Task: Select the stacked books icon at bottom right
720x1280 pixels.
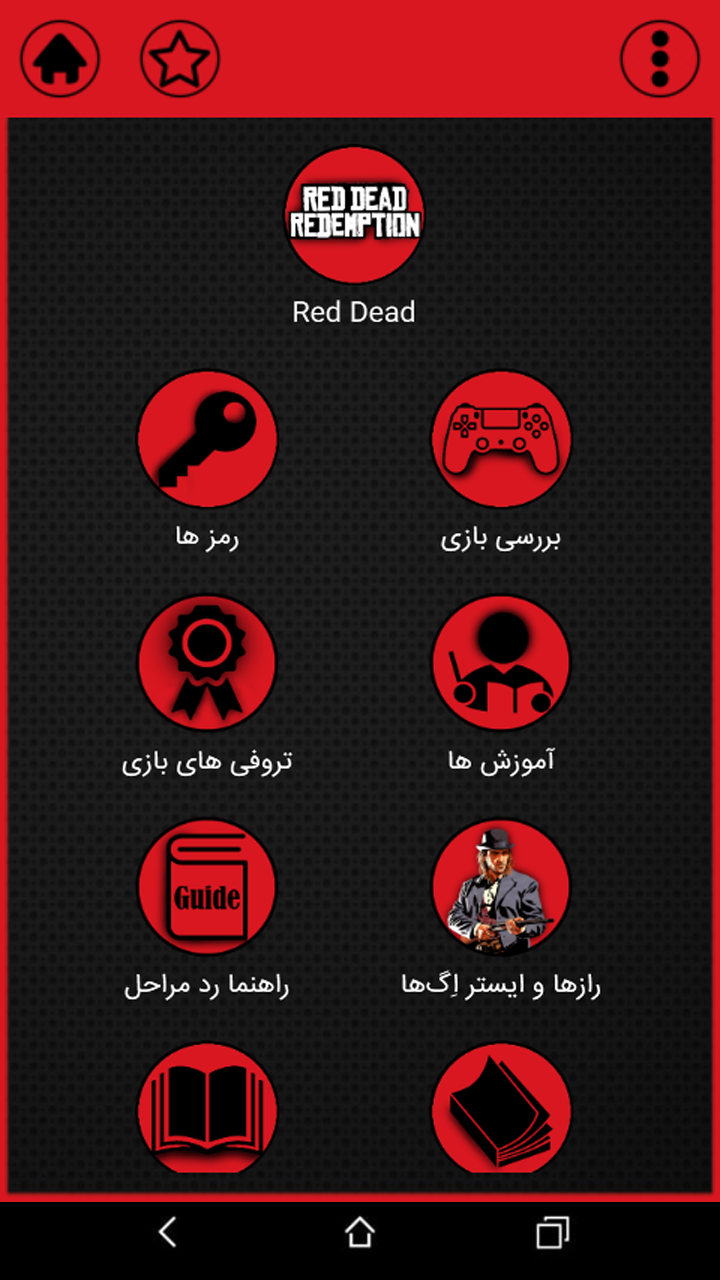Action: (502, 1110)
